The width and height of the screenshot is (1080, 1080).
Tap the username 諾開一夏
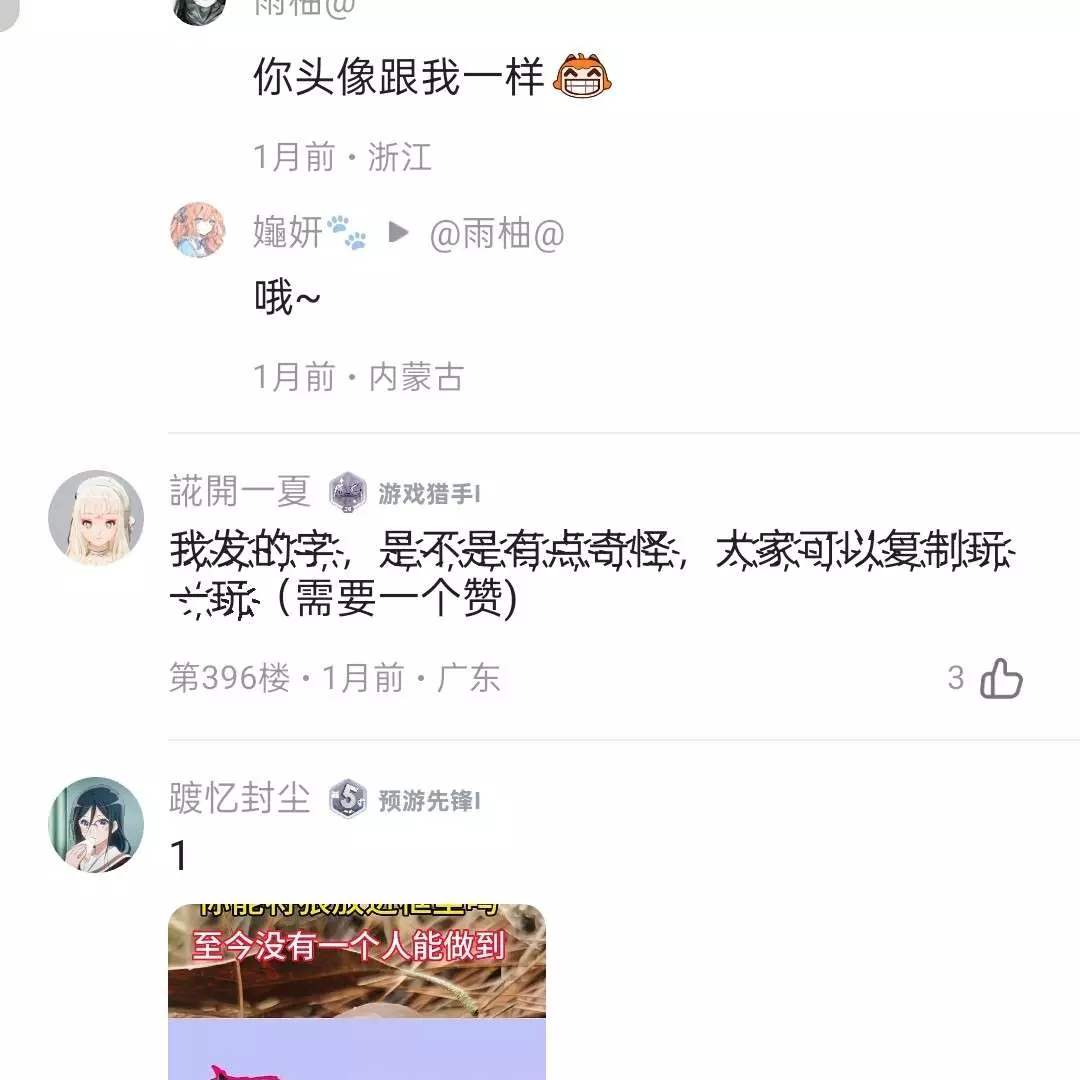[x=241, y=492]
